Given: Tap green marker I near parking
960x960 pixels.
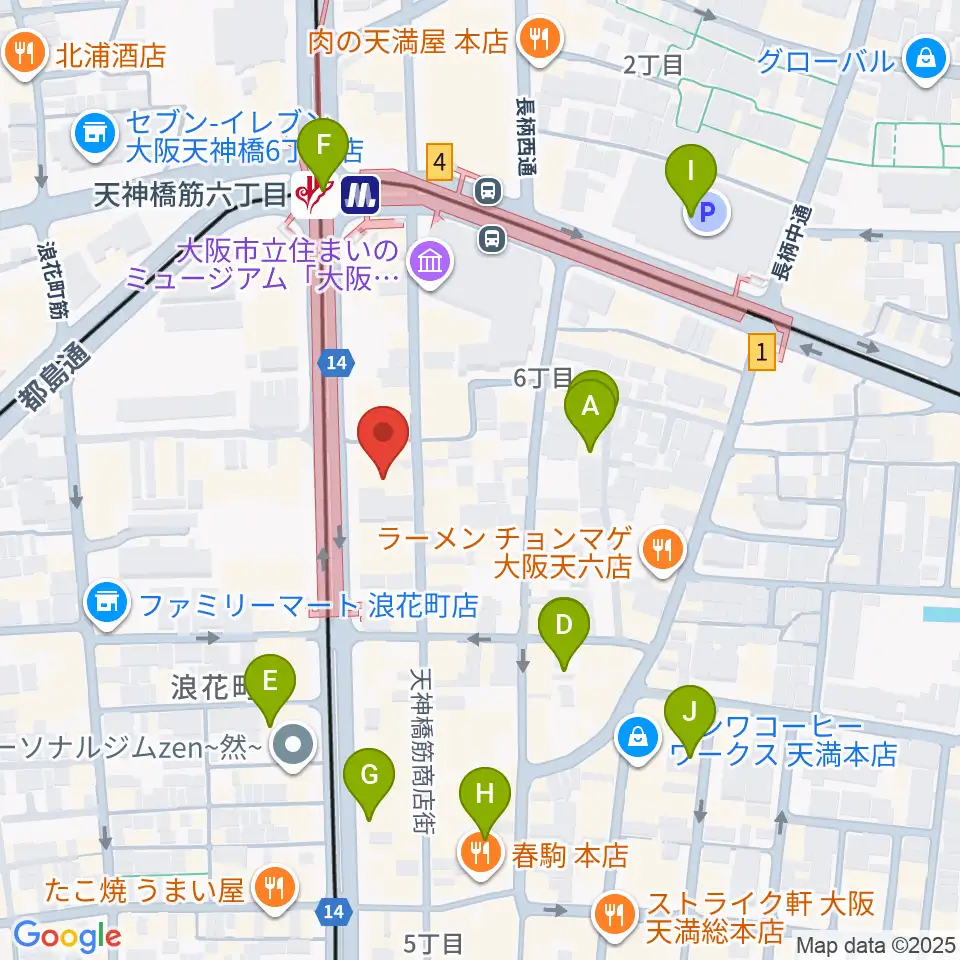Looking at the screenshot, I should (x=691, y=180).
